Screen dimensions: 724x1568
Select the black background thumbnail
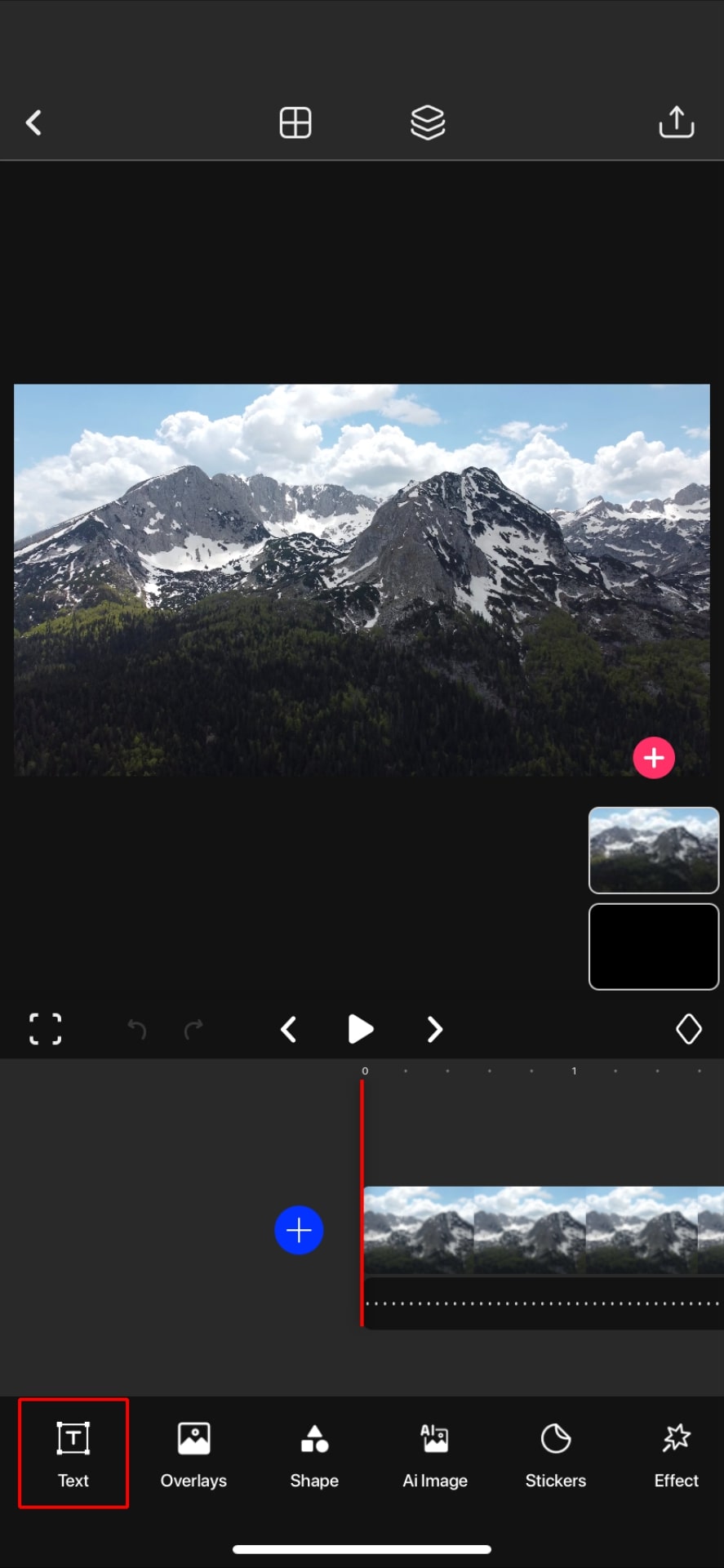653,947
